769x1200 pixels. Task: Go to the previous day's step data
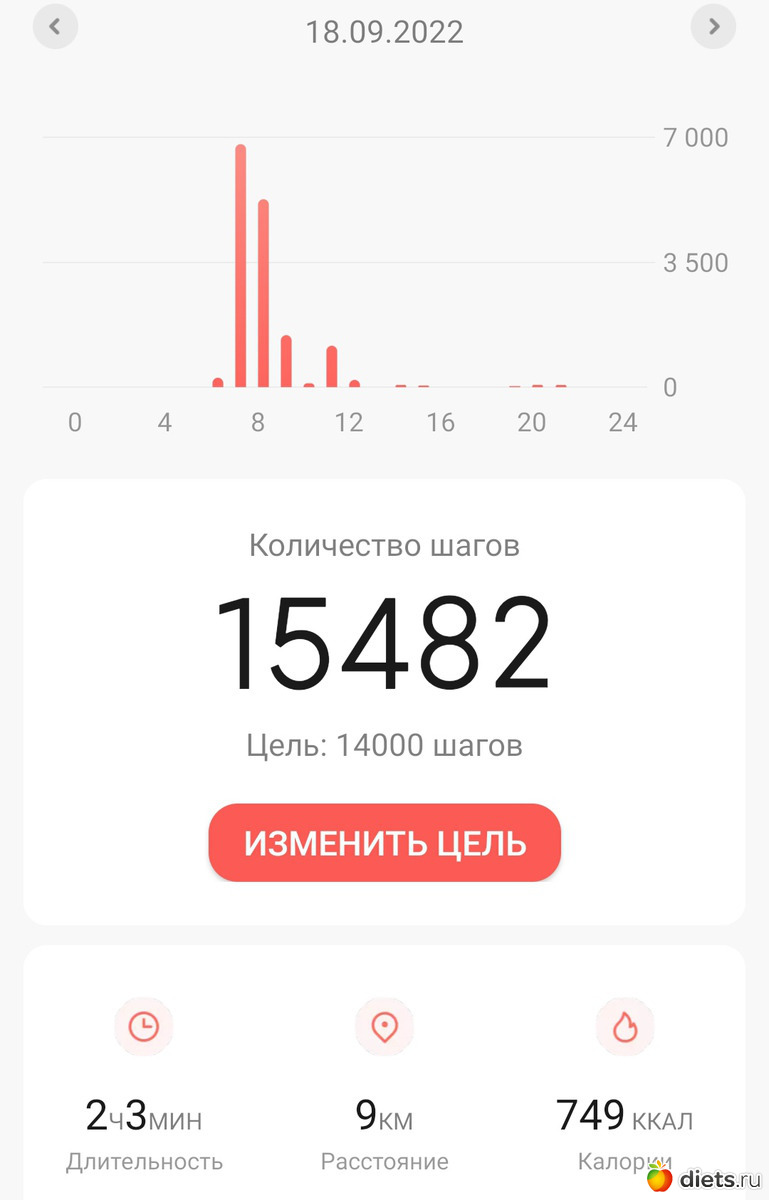point(55,27)
